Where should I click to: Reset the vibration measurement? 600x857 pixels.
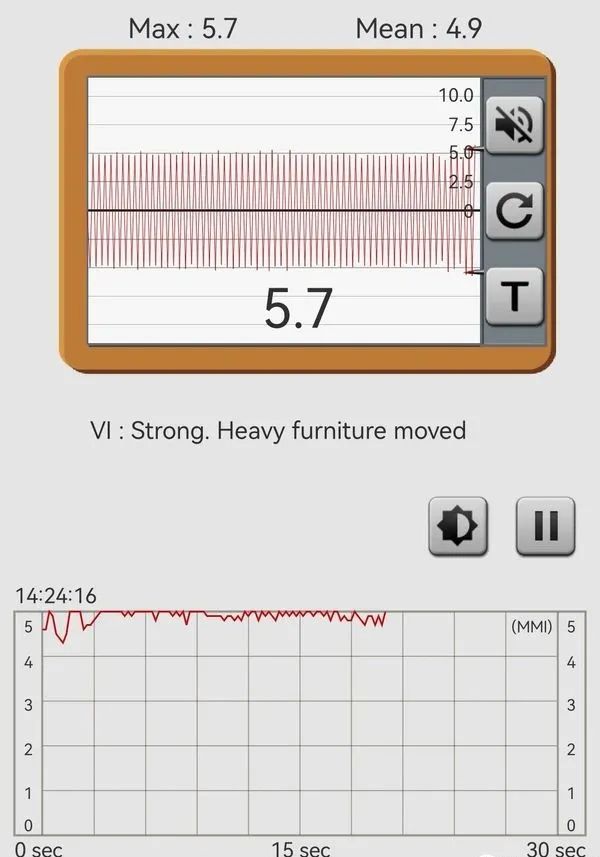(514, 211)
